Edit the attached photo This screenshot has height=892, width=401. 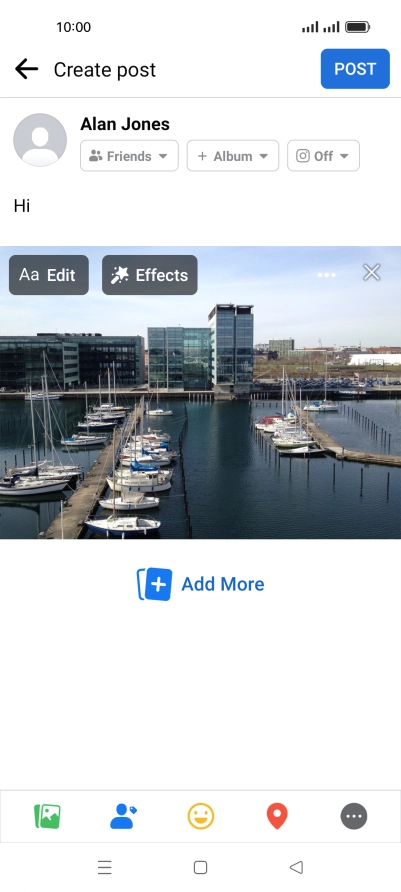coord(48,275)
